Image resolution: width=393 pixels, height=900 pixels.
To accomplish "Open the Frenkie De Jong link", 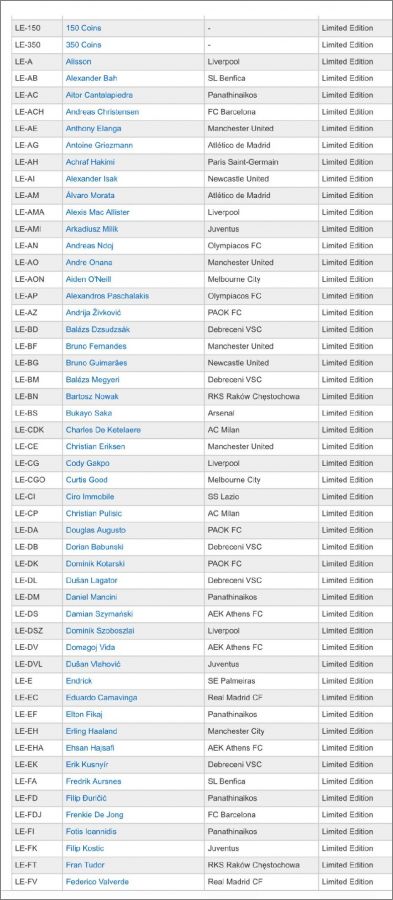I will pos(95,814).
